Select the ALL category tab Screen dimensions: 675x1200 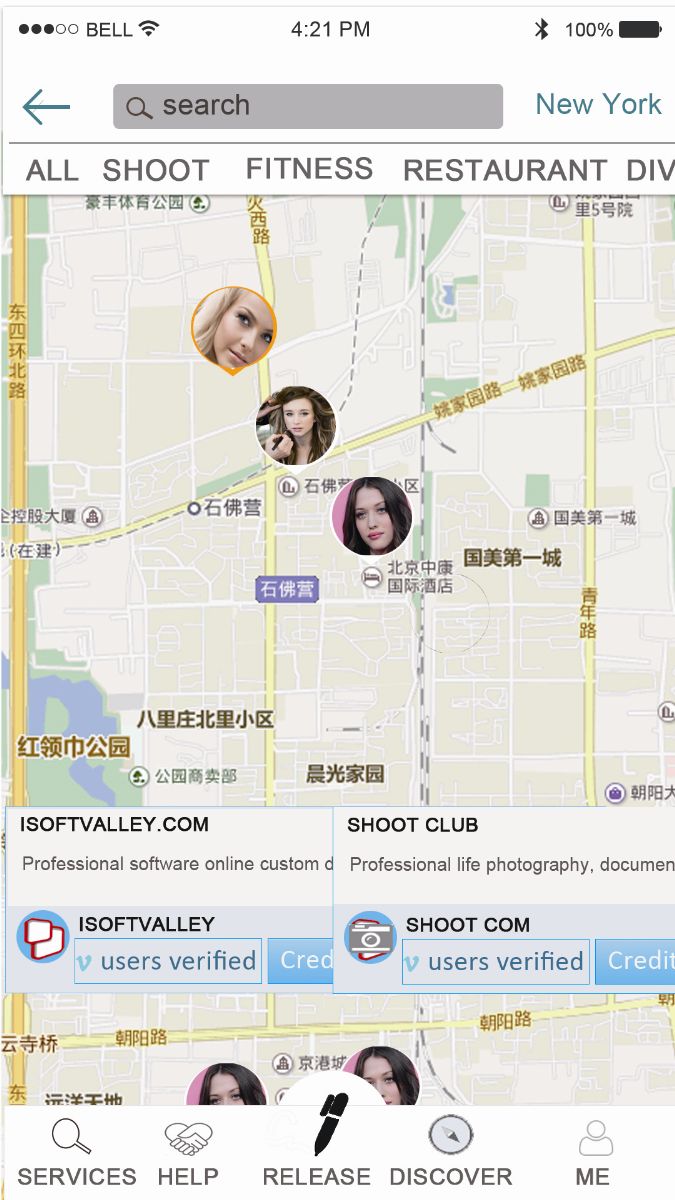point(52,170)
